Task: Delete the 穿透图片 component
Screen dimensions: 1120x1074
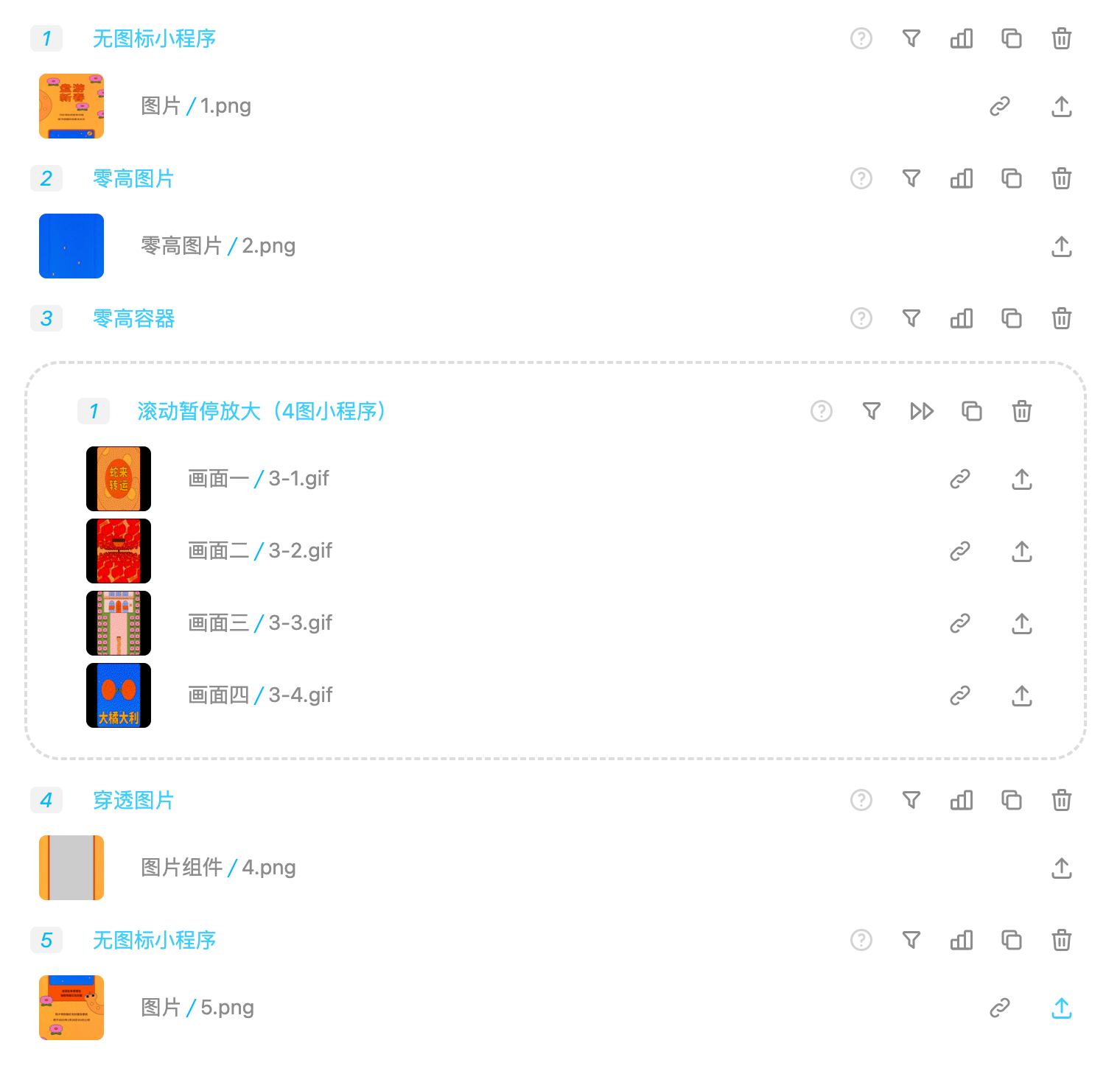Action: point(1061,800)
